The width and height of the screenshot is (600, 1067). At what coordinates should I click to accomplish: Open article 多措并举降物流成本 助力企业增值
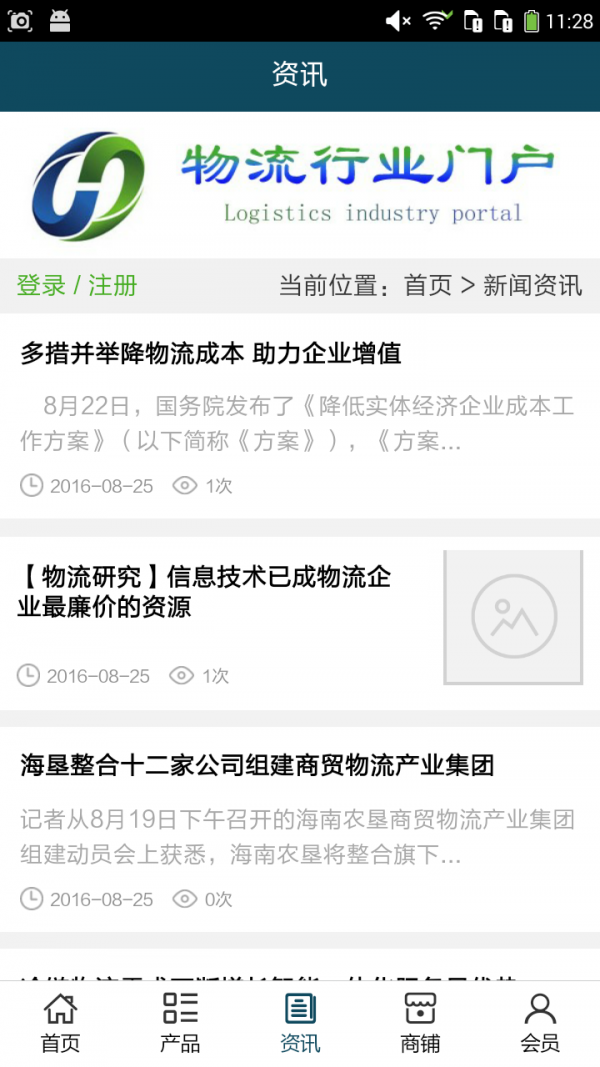click(x=211, y=353)
